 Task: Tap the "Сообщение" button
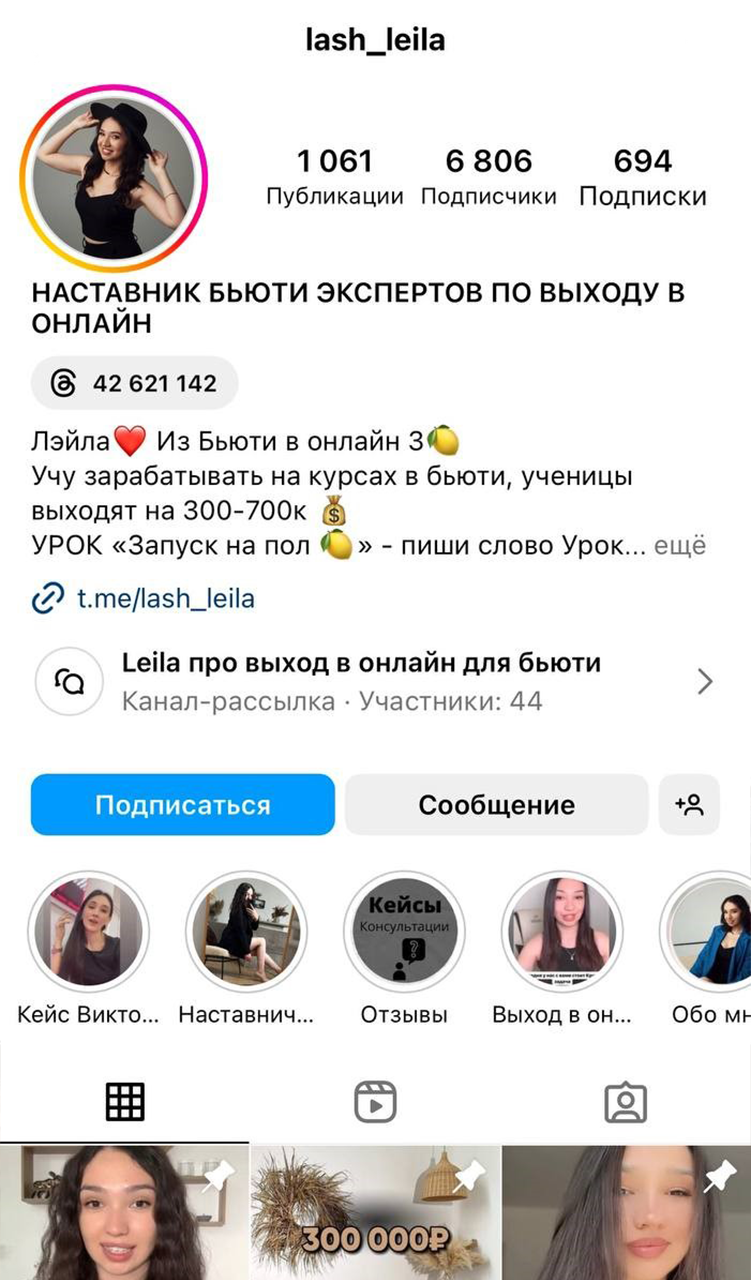click(496, 805)
